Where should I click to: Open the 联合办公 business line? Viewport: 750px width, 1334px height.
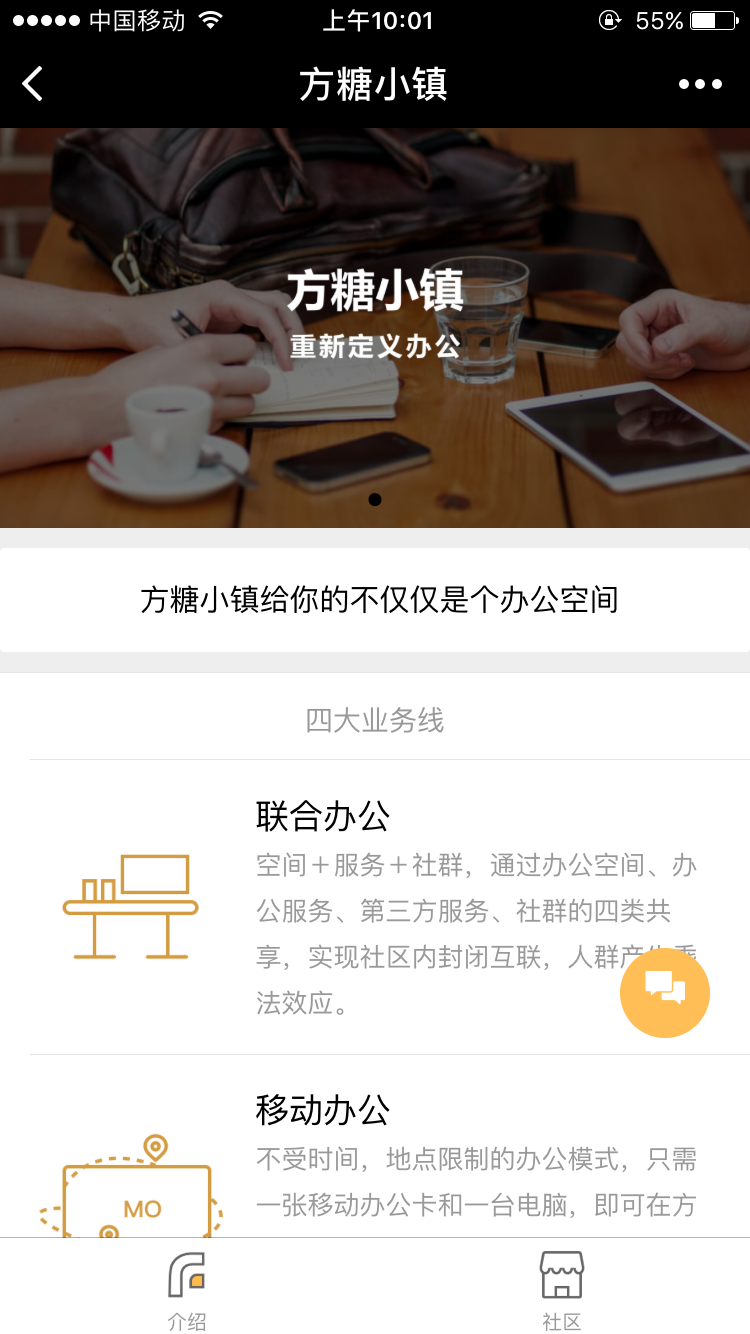coord(323,816)
